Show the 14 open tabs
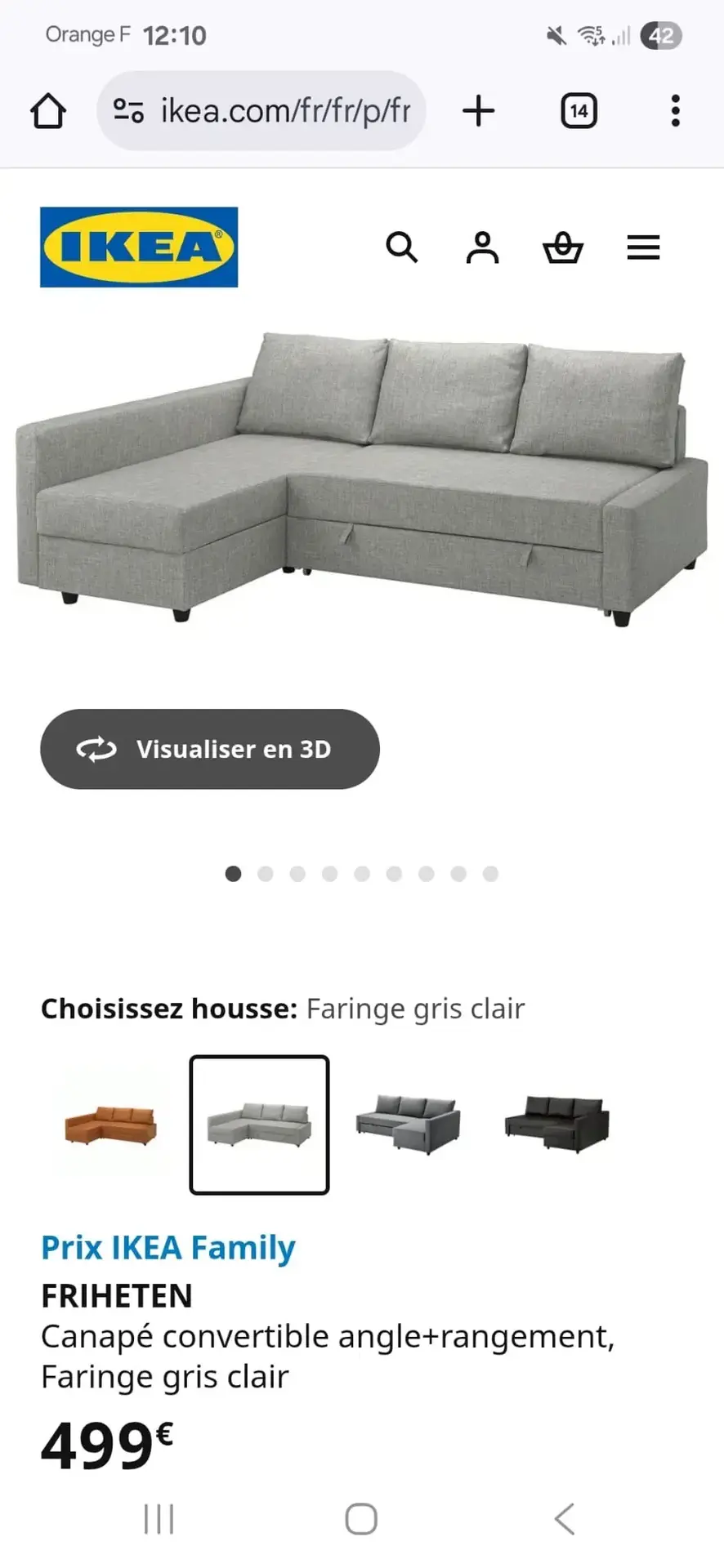 (x=579, y=111)
